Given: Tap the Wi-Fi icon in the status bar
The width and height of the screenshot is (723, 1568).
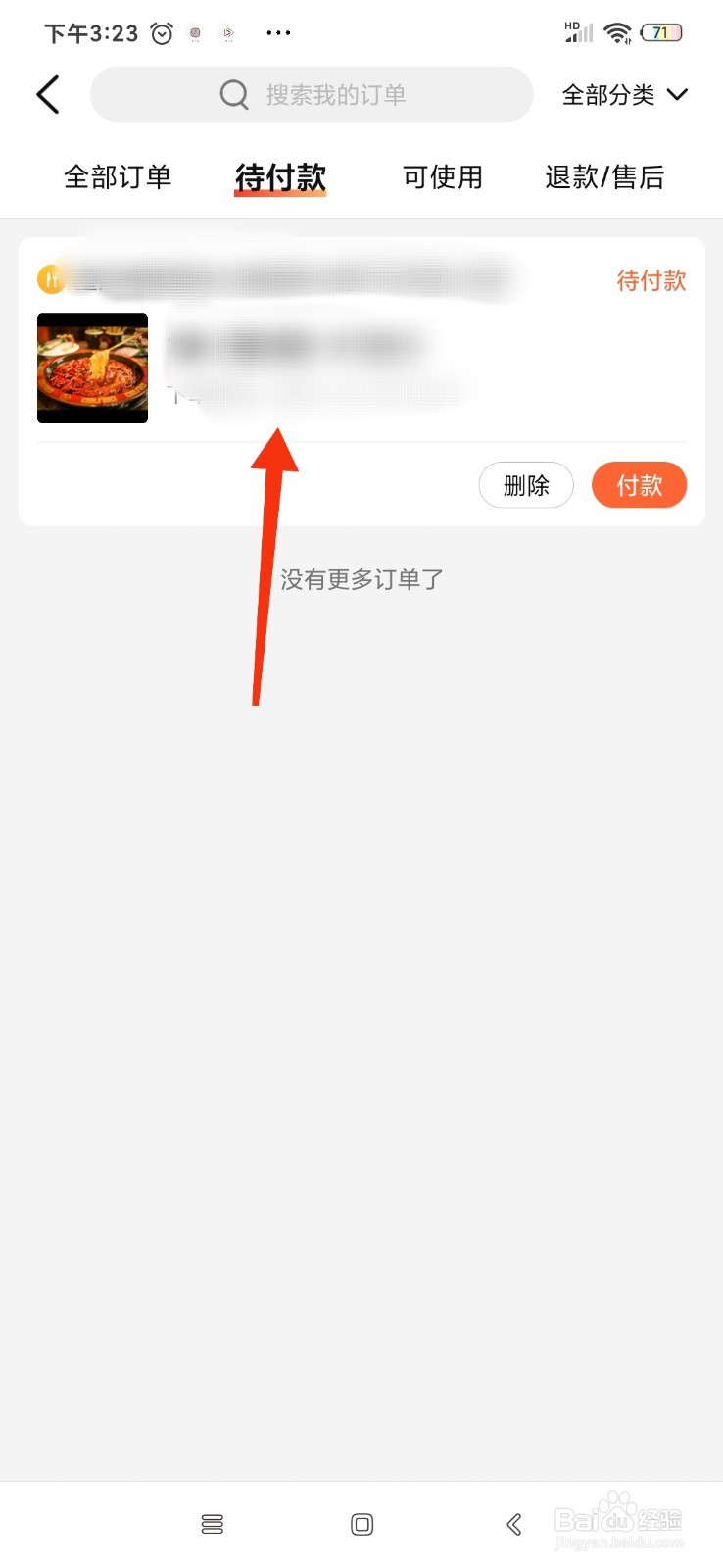Looking at the screenshot, I should (x=616, y=30).
